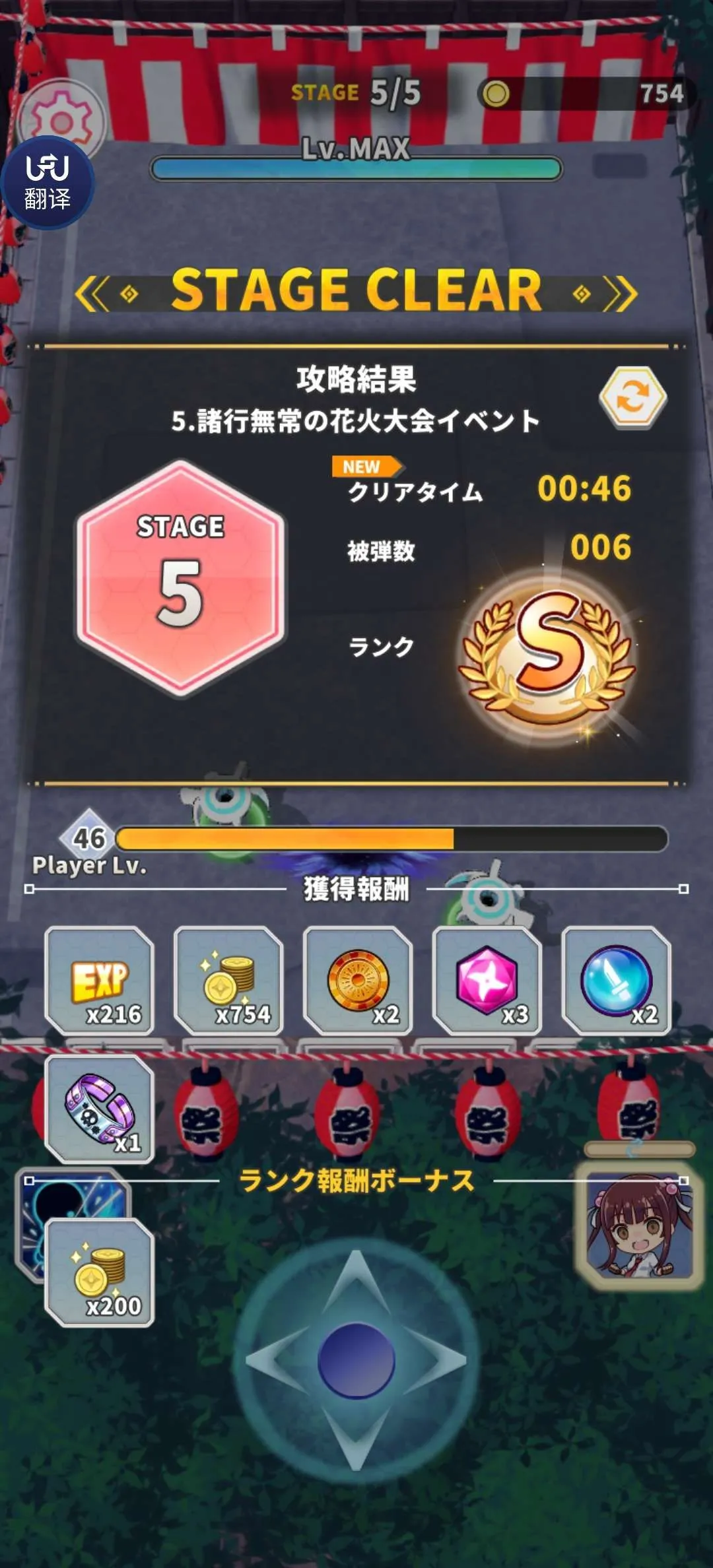View the blue sword orb x2 reward

click(x=616, y=981)
